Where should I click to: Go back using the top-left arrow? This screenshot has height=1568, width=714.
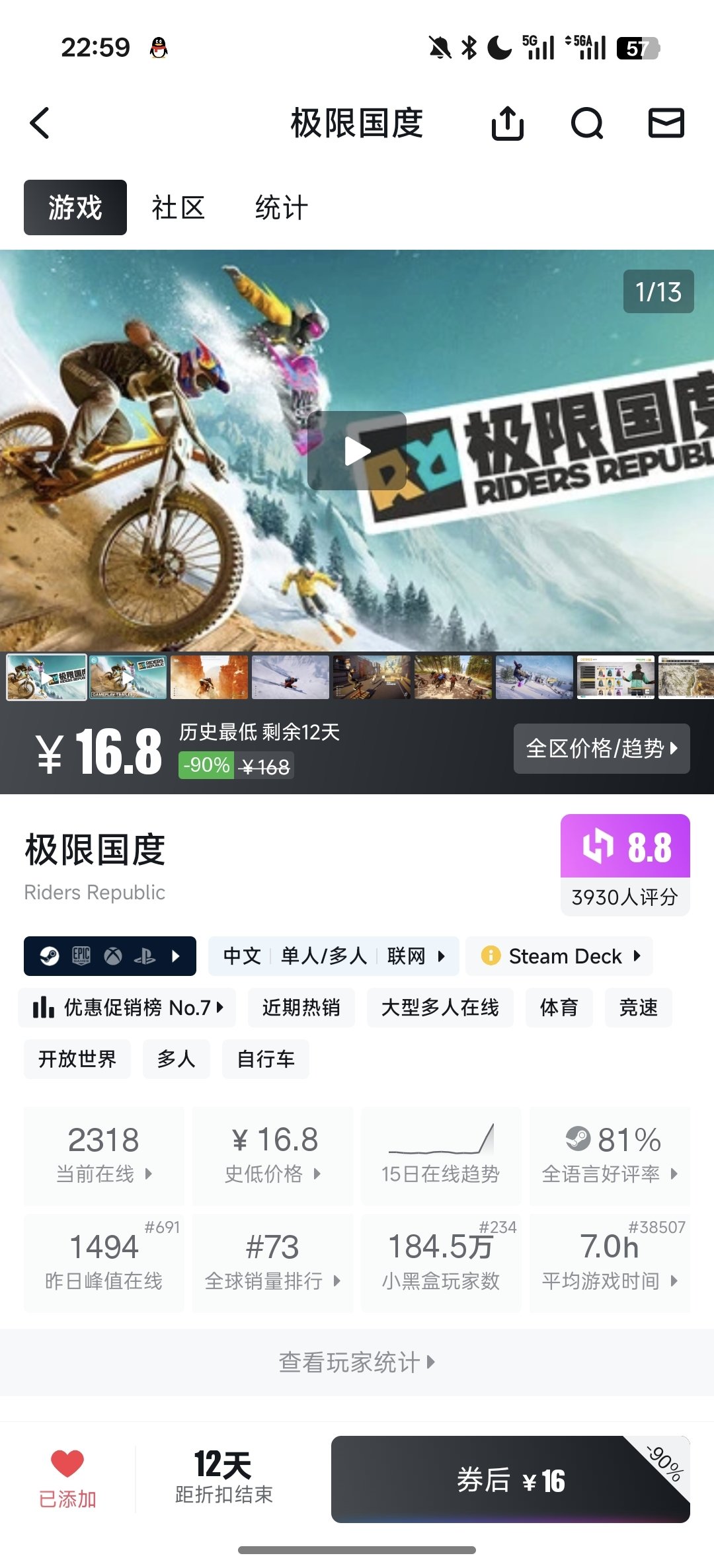click(x=40, y=123)
